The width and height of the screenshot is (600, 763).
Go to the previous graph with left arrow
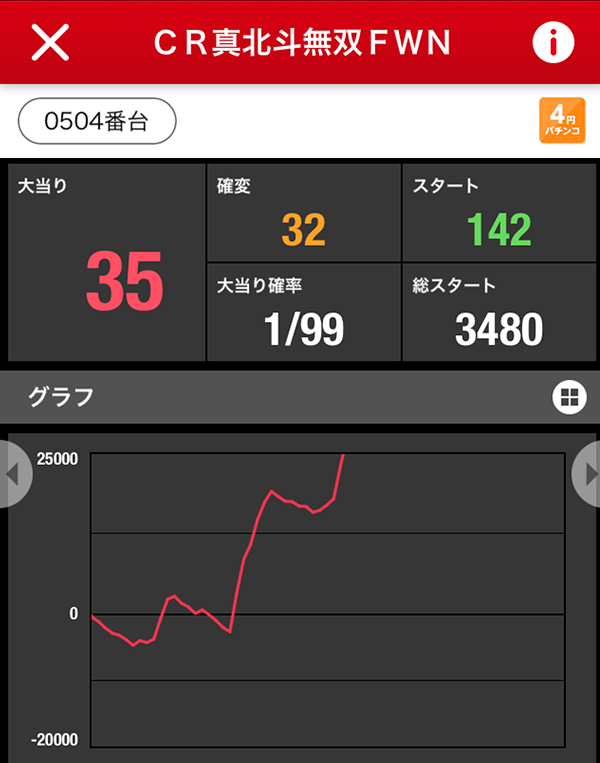13,474
